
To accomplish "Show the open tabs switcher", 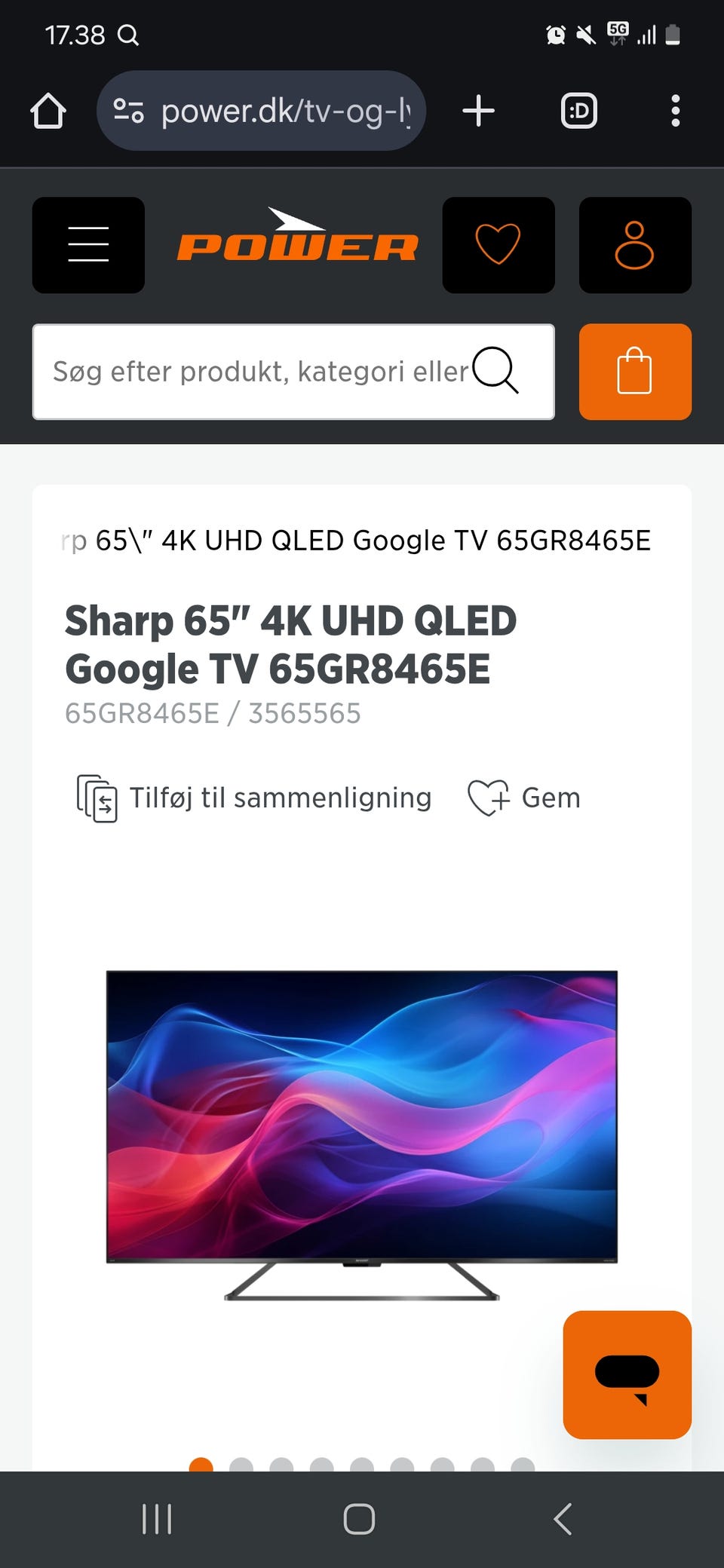I will point(578,111).
